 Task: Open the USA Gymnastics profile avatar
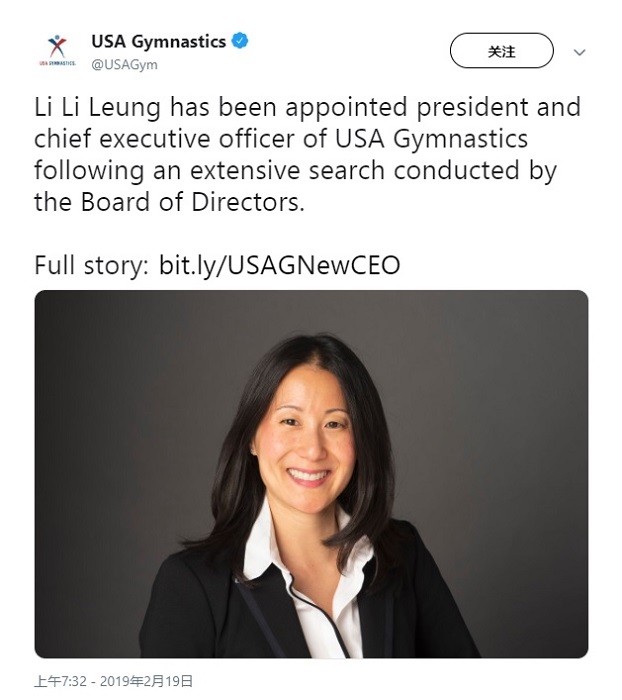(x=57, y=50)
